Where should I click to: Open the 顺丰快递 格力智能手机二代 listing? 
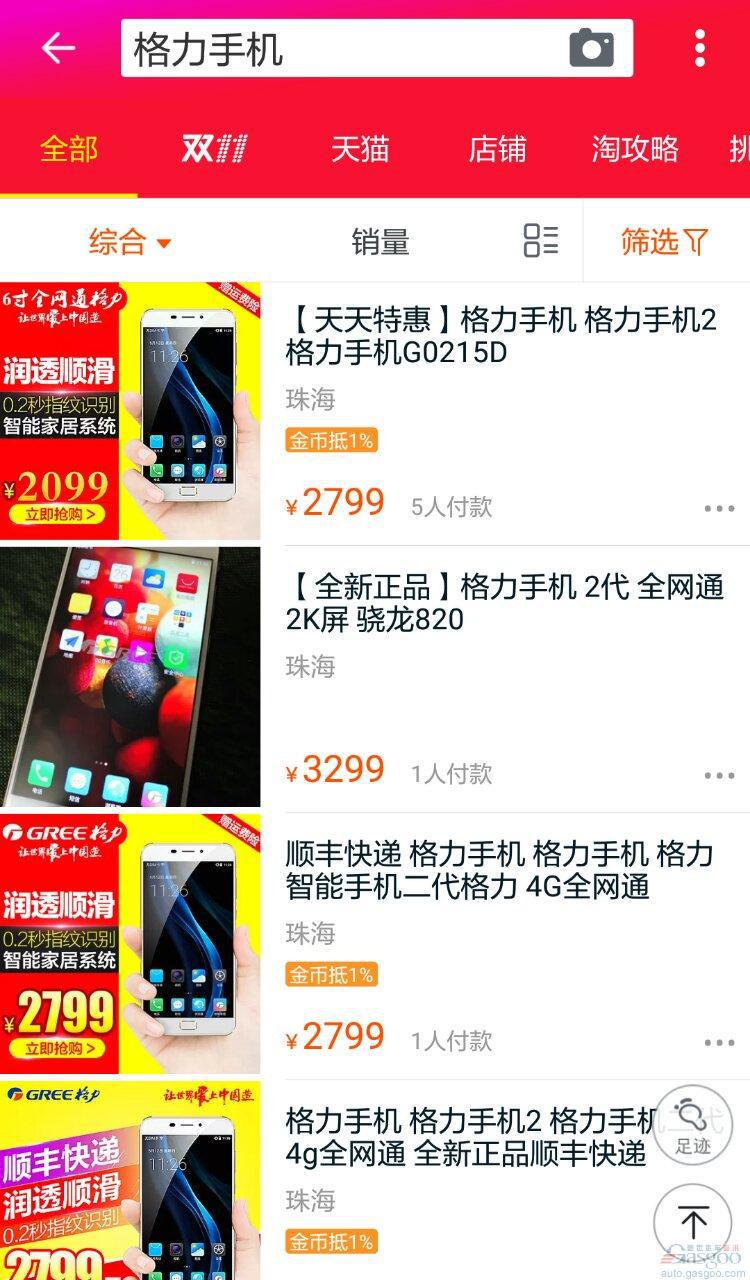375,944
